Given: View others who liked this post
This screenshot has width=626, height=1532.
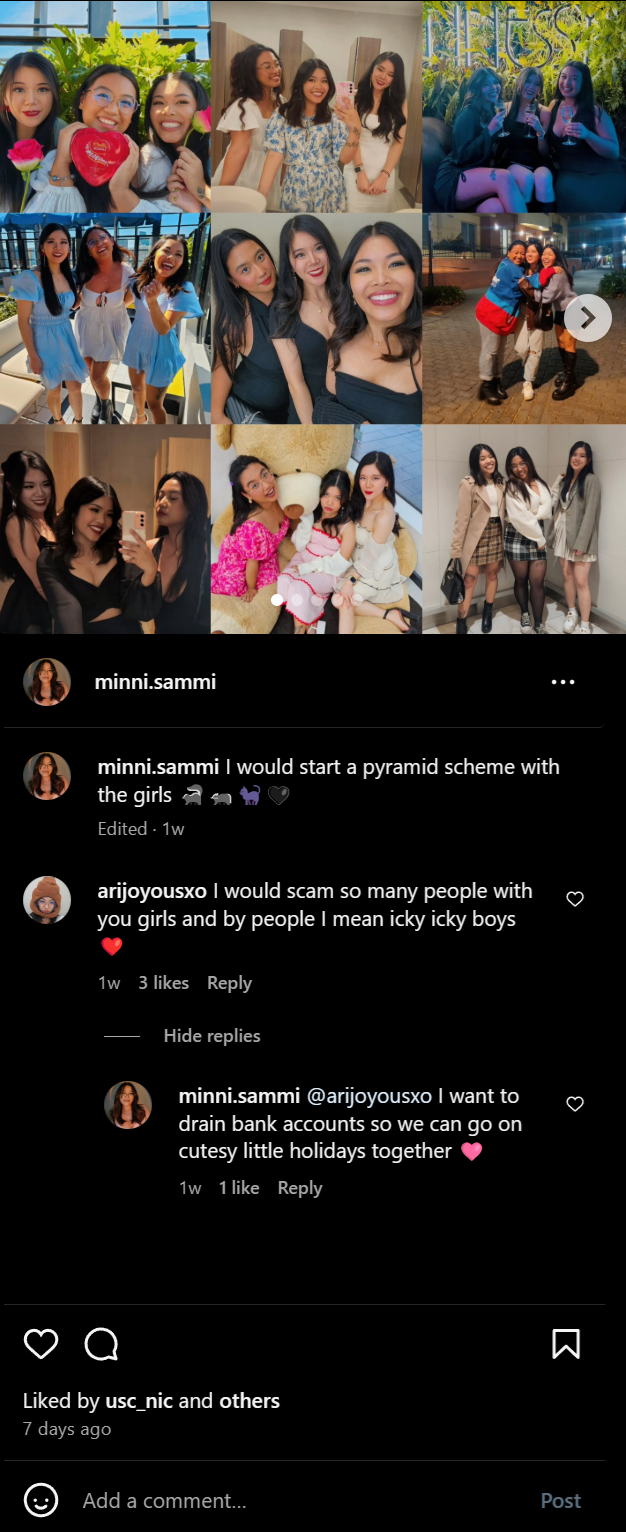Looking at the screenshot, I should point(249,1401).
